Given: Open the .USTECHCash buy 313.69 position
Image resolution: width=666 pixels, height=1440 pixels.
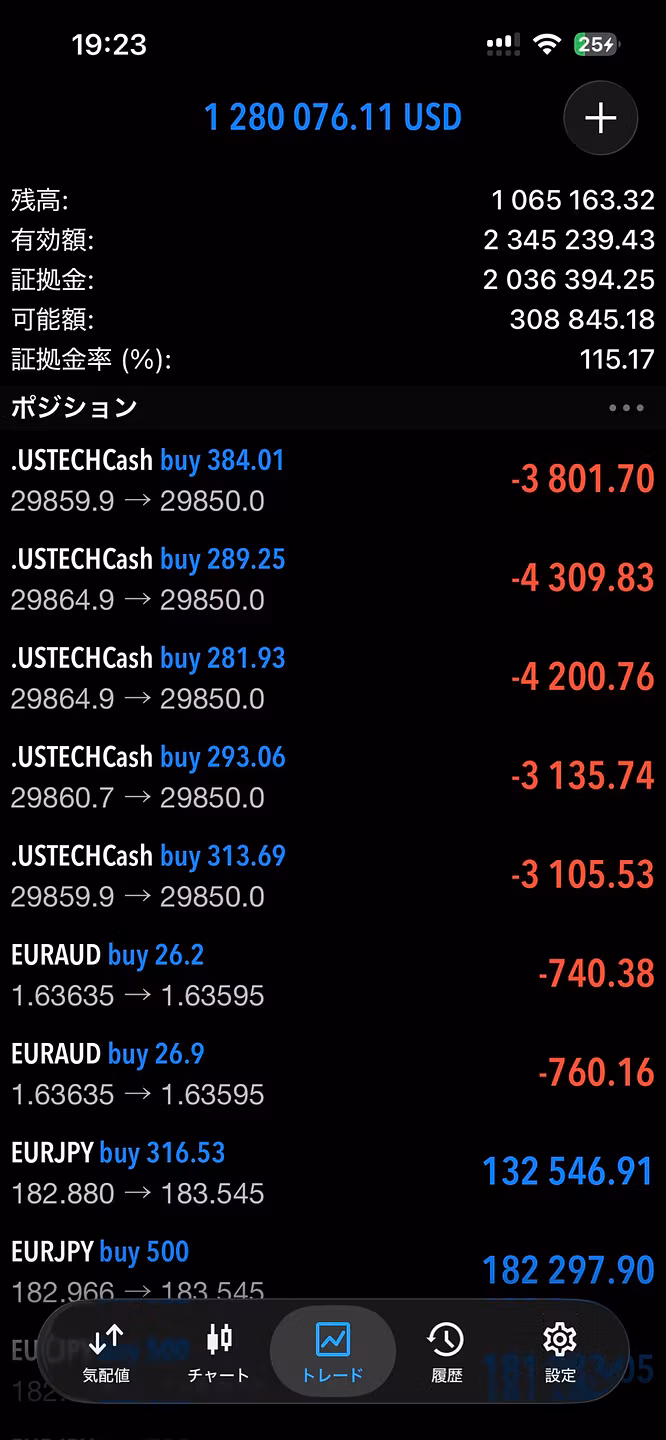Looking at the screenshot, I should click(x=333, y=876).
